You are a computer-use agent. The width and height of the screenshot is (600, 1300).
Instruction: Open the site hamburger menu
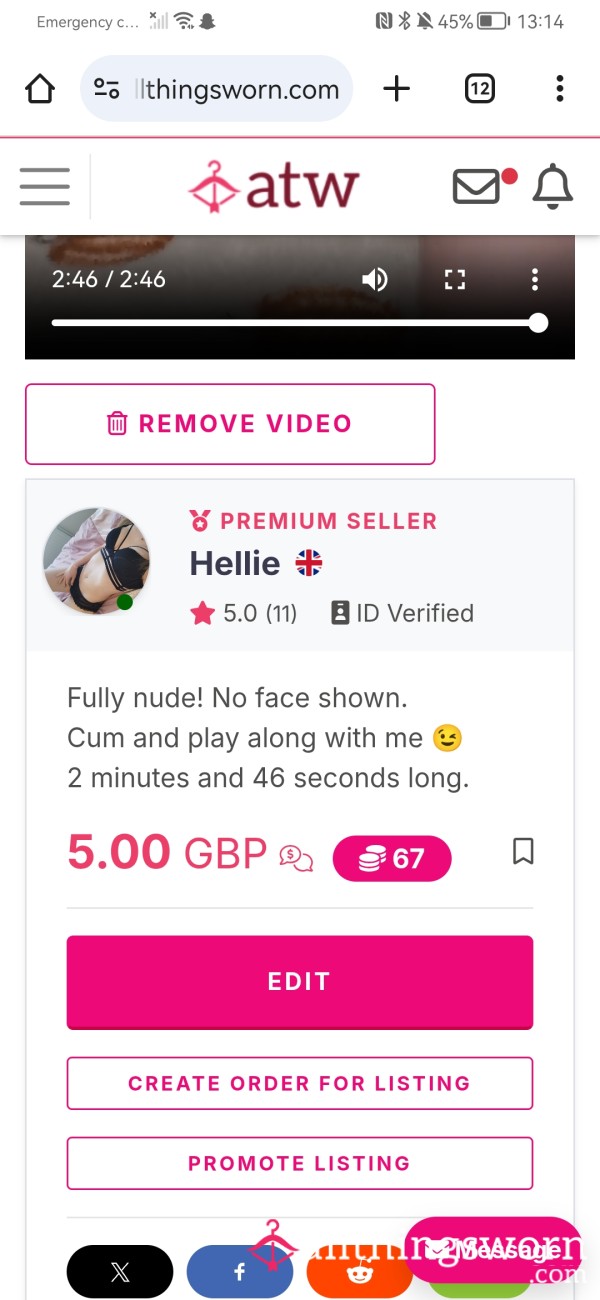tap(44, 186)
